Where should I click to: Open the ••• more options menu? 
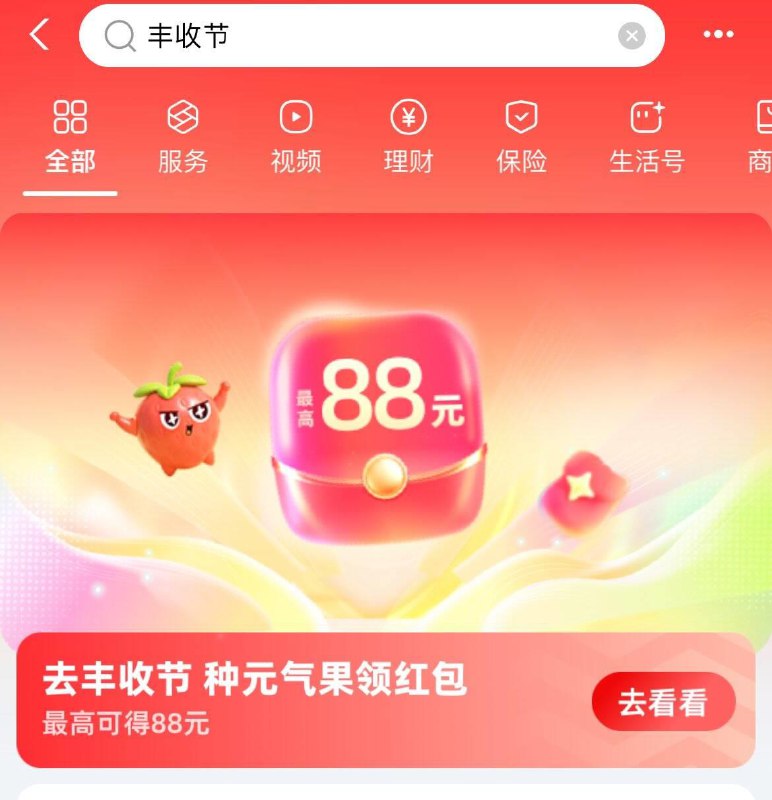coord(718,35)
